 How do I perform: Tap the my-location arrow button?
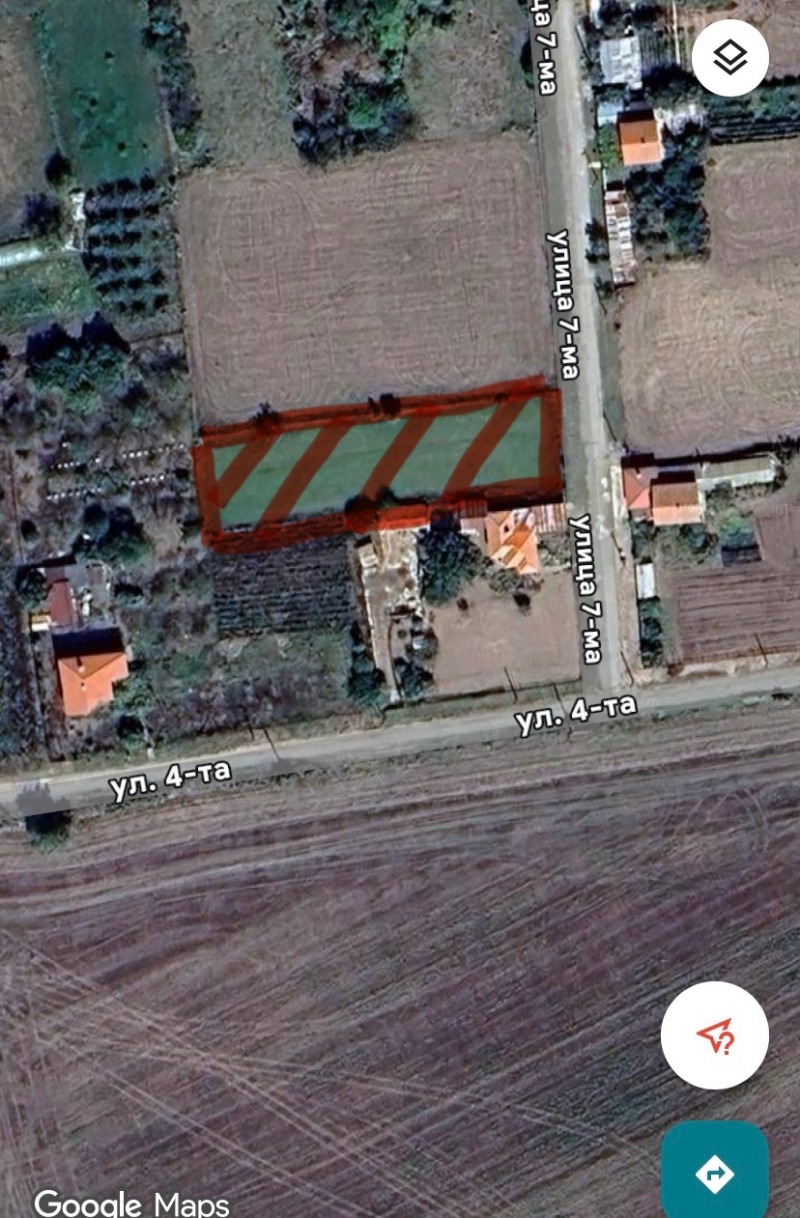[714, 1035]
